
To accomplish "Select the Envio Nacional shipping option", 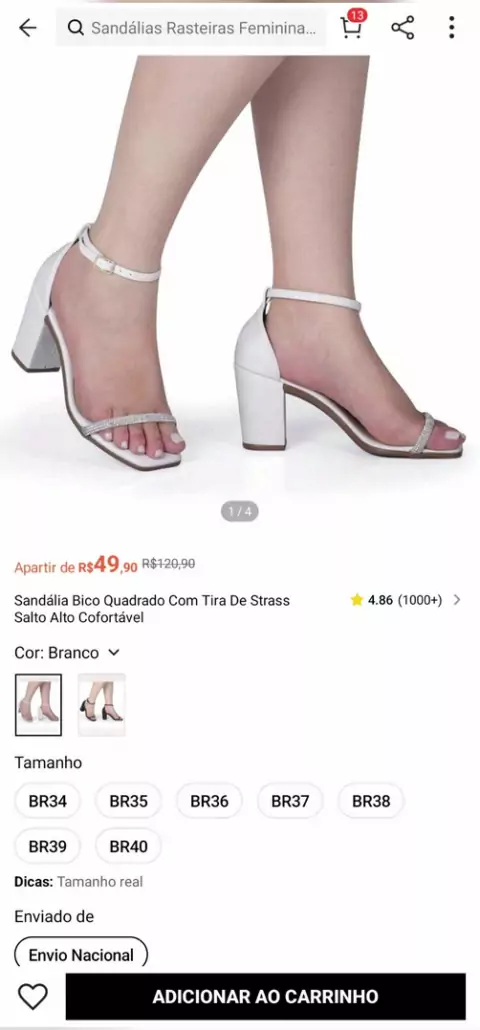I will (81, 954).
